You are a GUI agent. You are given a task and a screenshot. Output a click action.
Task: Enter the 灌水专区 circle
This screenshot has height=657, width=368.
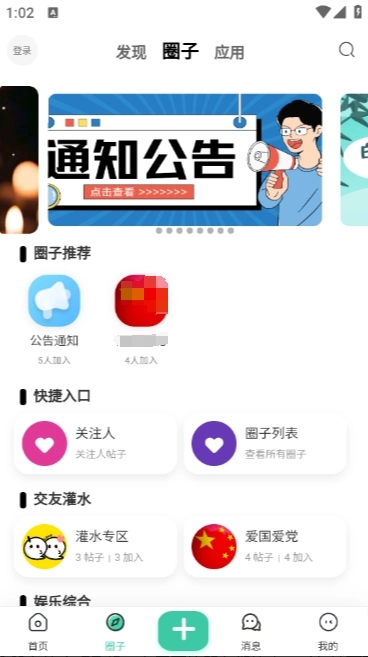(96, 546)
